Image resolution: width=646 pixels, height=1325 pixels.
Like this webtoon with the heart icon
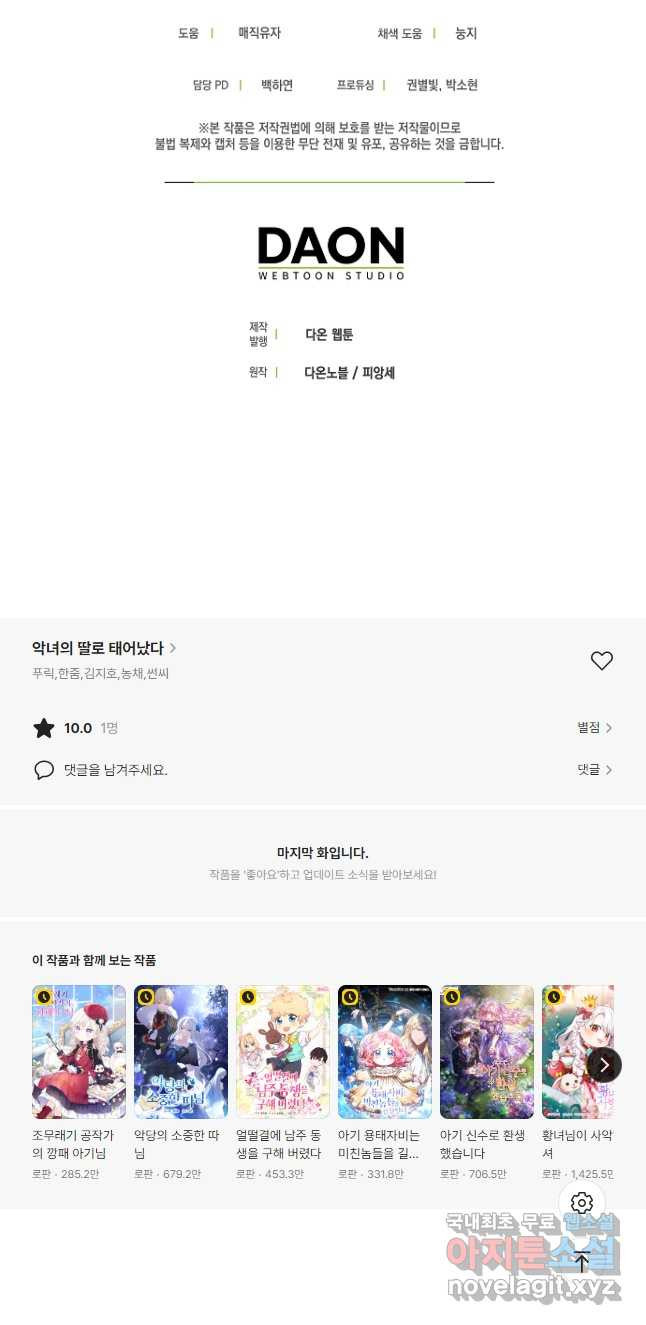pyautogui.click(x=601, y=661)
